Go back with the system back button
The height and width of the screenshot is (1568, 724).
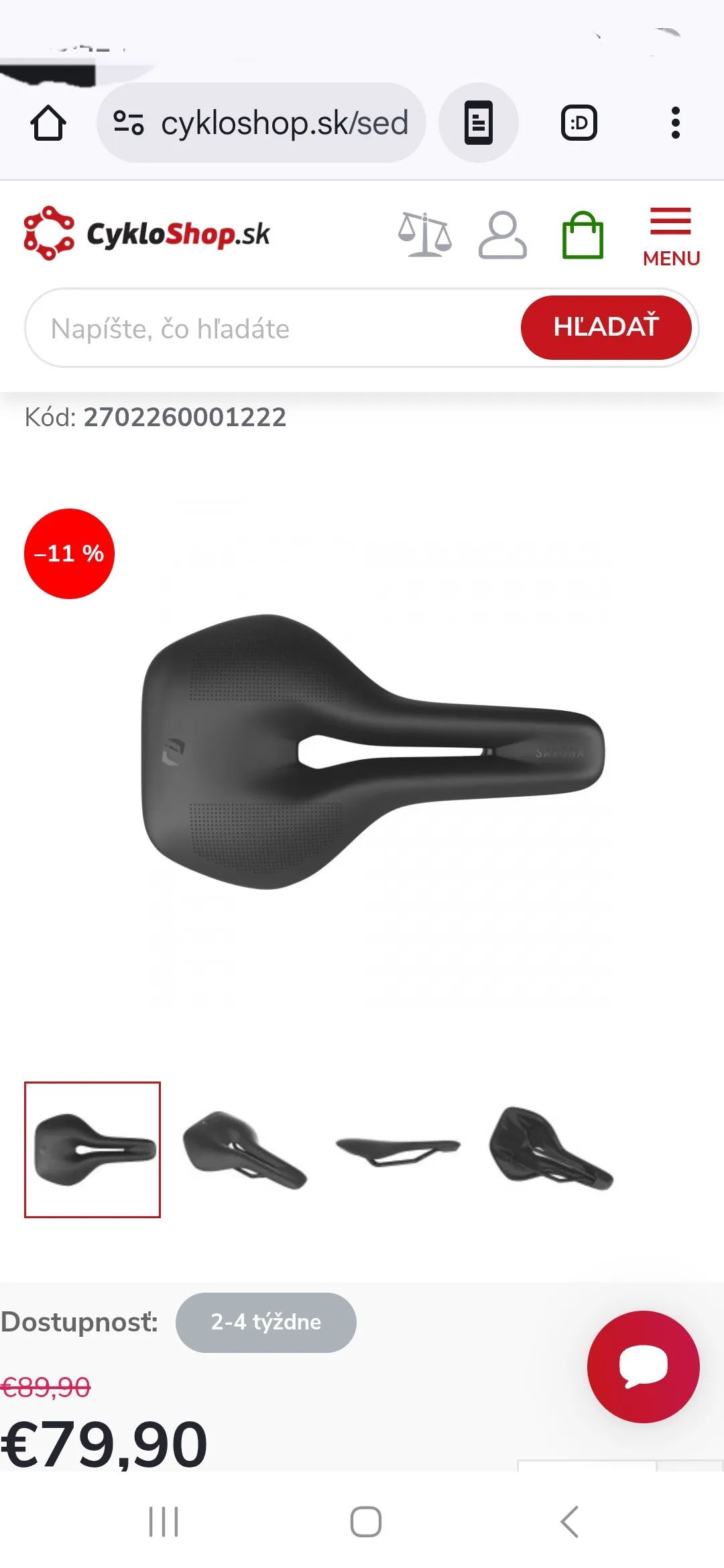pos(569,1521)
